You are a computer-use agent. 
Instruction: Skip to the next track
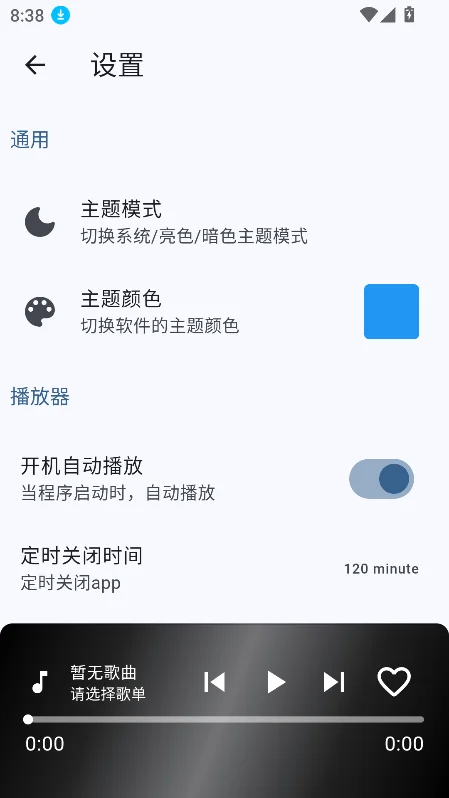point(334,682)
